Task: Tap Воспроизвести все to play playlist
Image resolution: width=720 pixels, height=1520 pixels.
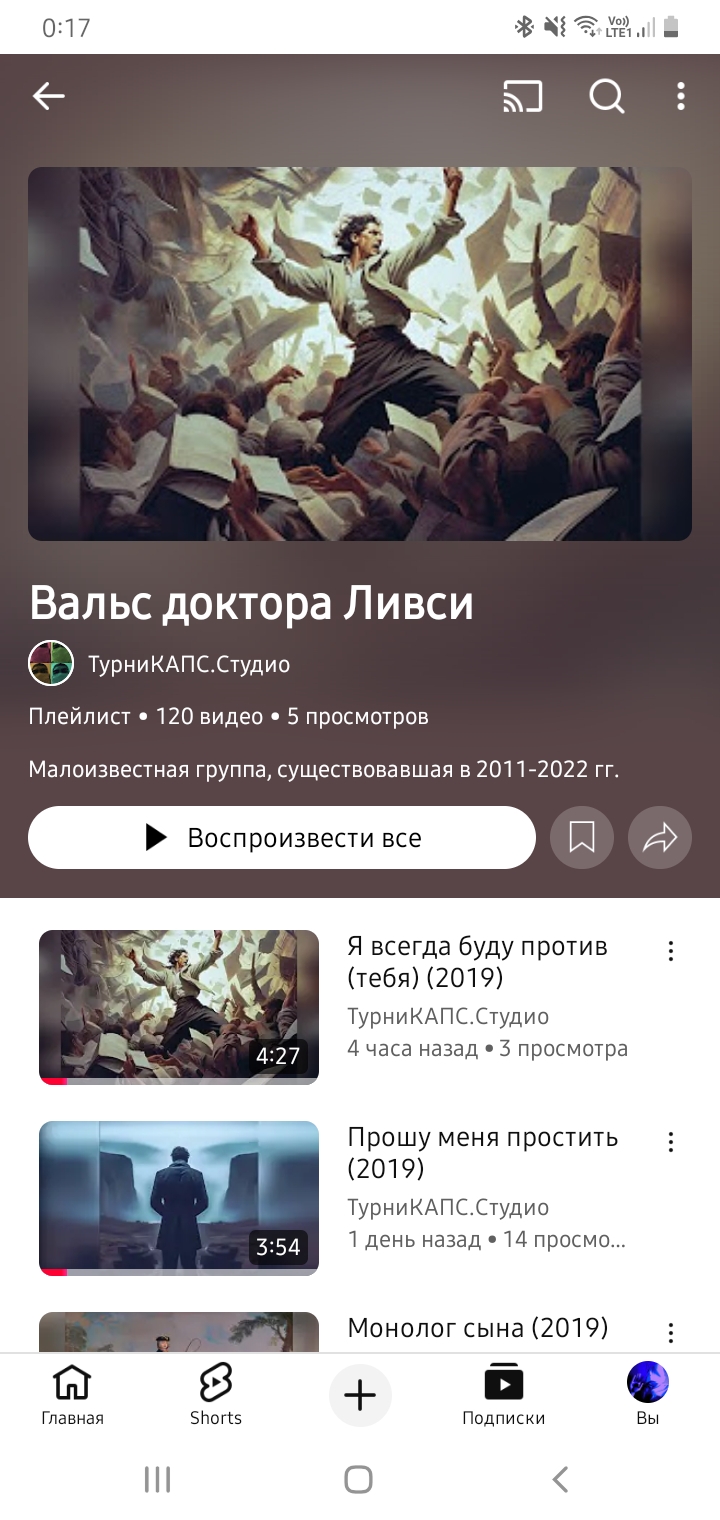Action: 282,838
